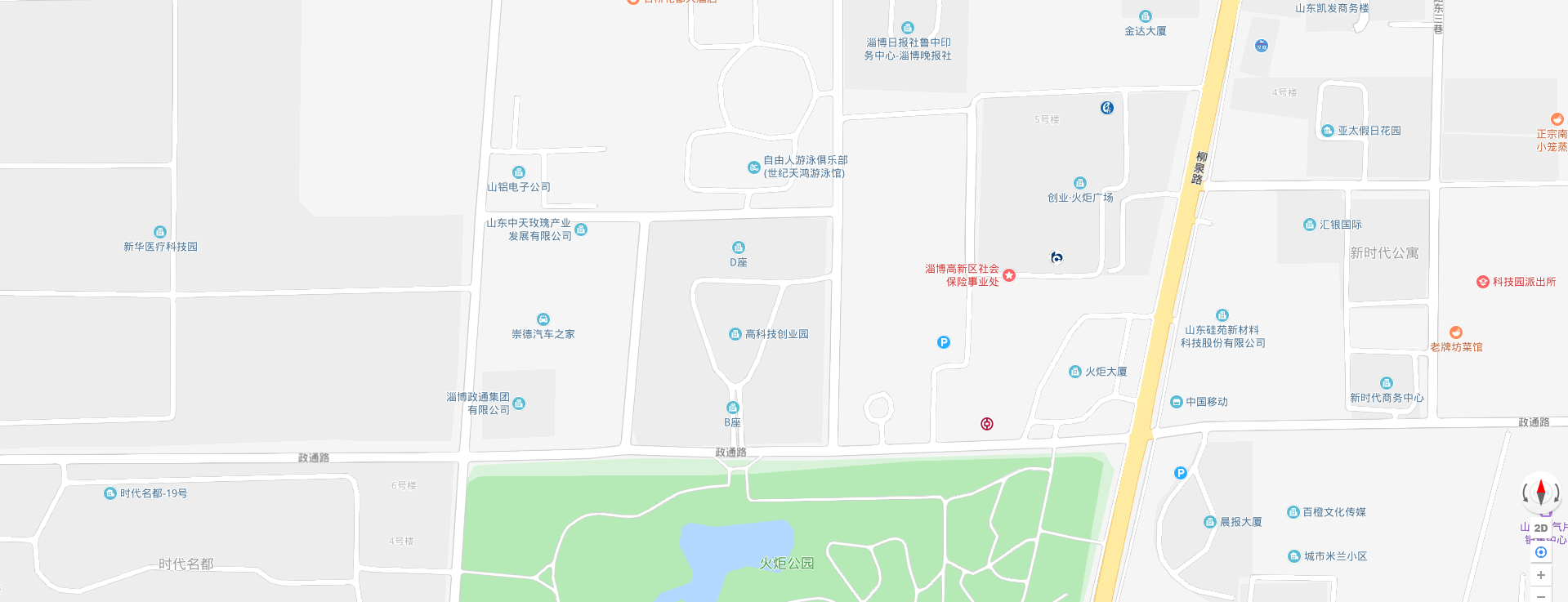
Task: Open the 自由人游泳俱乐部 marker
Action: coord(754,167)
